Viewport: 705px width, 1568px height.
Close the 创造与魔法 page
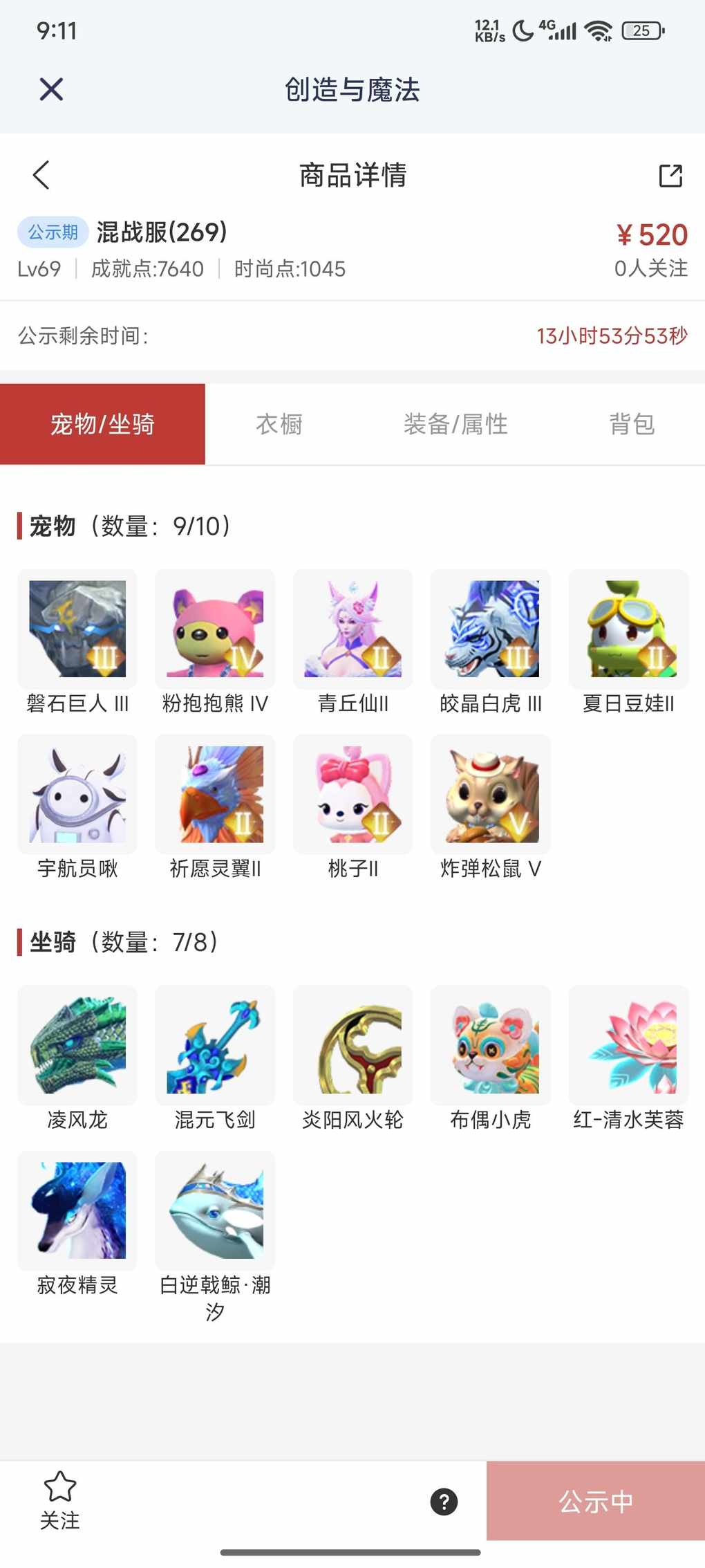(51, 89)
